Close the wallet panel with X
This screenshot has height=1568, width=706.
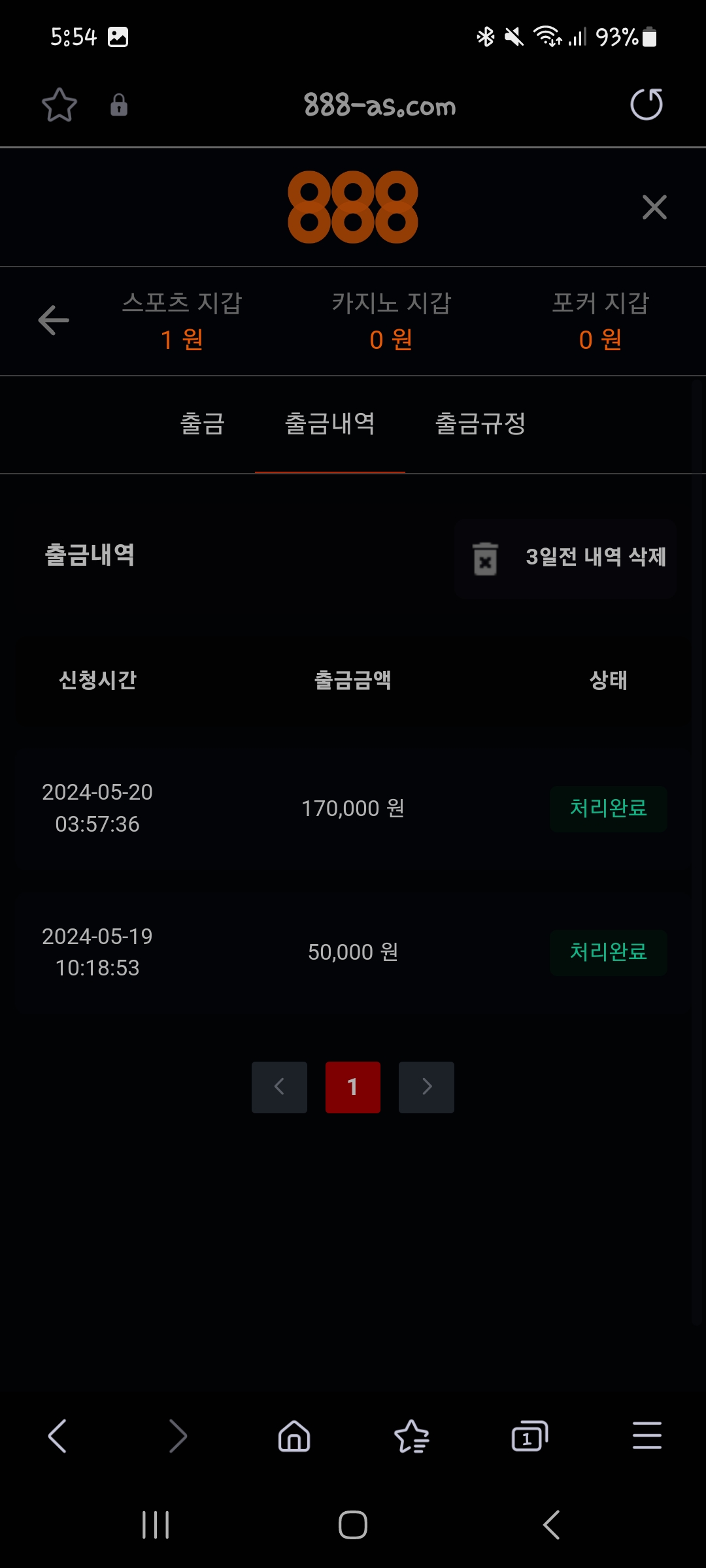(654, 208)
